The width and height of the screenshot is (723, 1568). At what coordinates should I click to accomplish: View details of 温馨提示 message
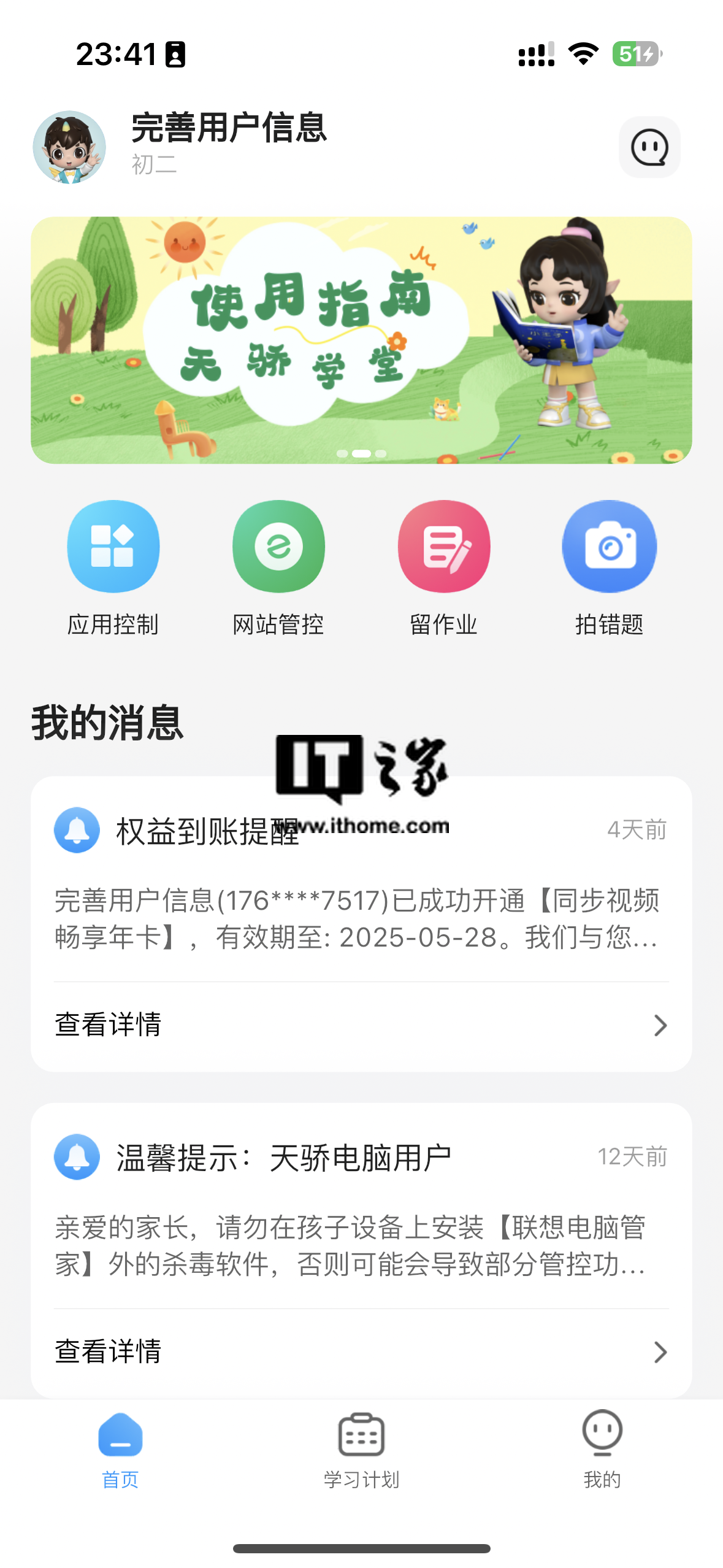click(x=361, y=1352)
